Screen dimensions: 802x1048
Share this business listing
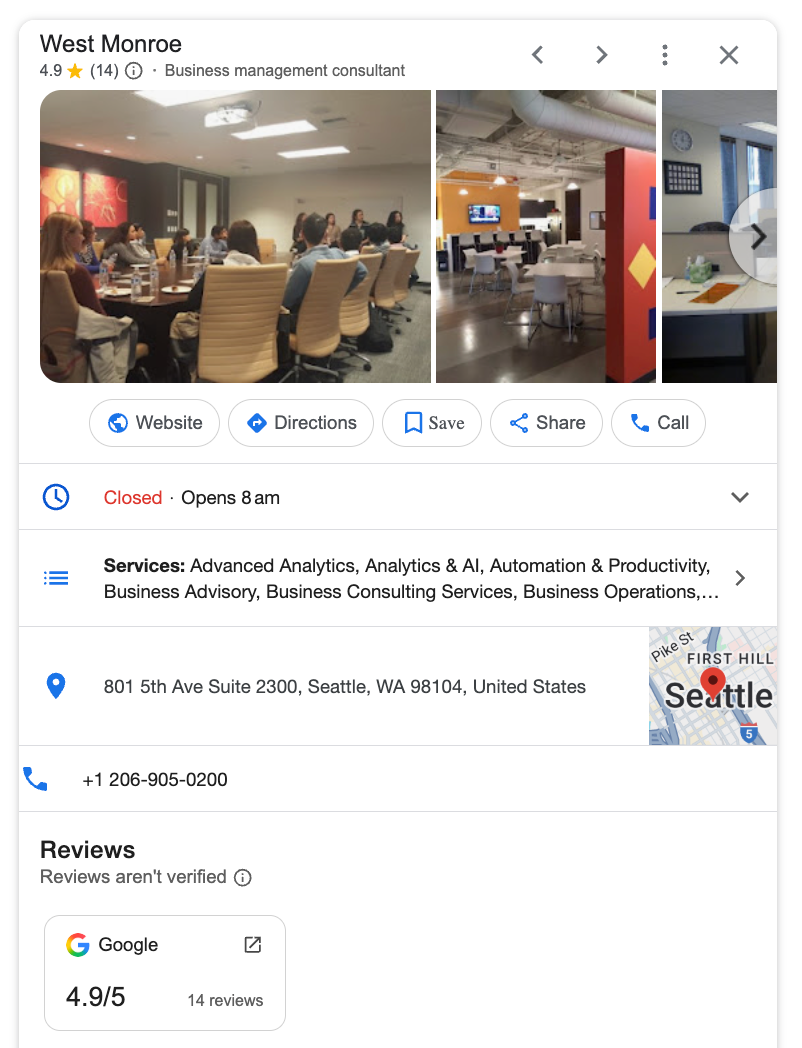[547, 423]
